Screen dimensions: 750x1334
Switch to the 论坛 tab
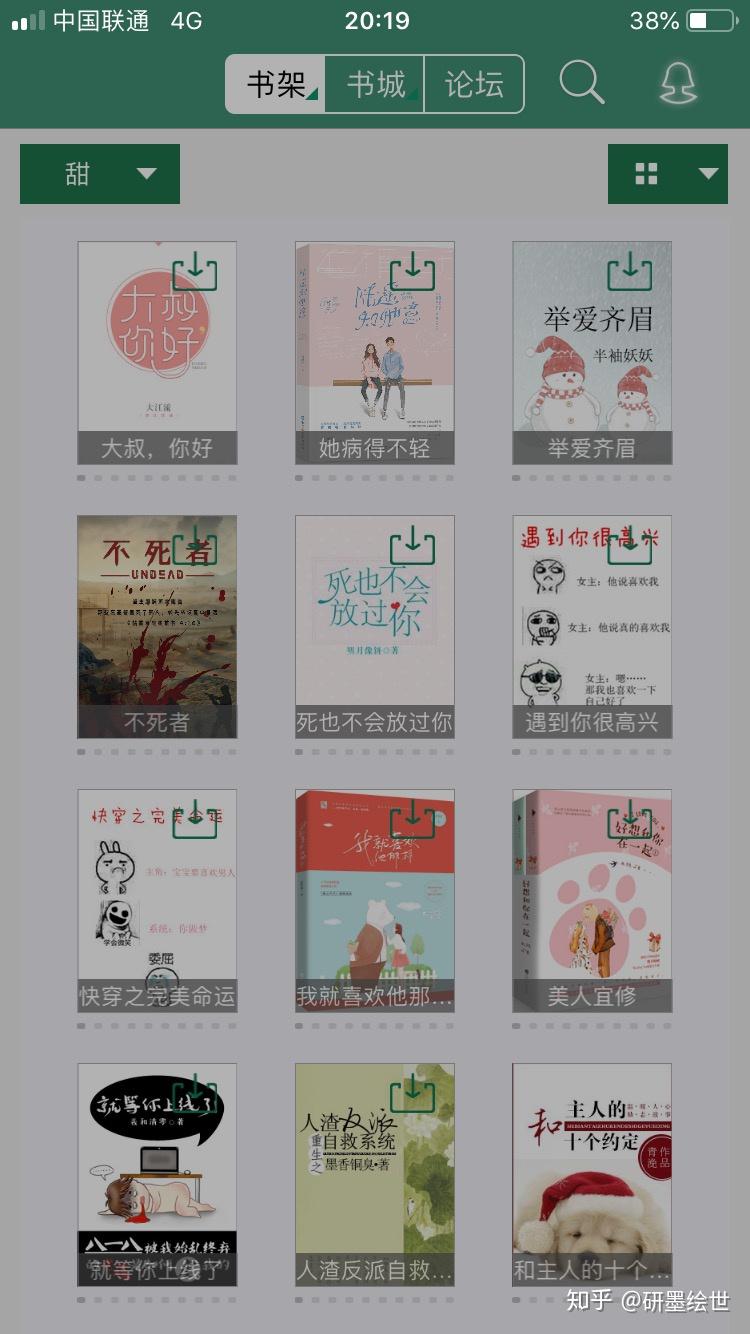[474, 84]
